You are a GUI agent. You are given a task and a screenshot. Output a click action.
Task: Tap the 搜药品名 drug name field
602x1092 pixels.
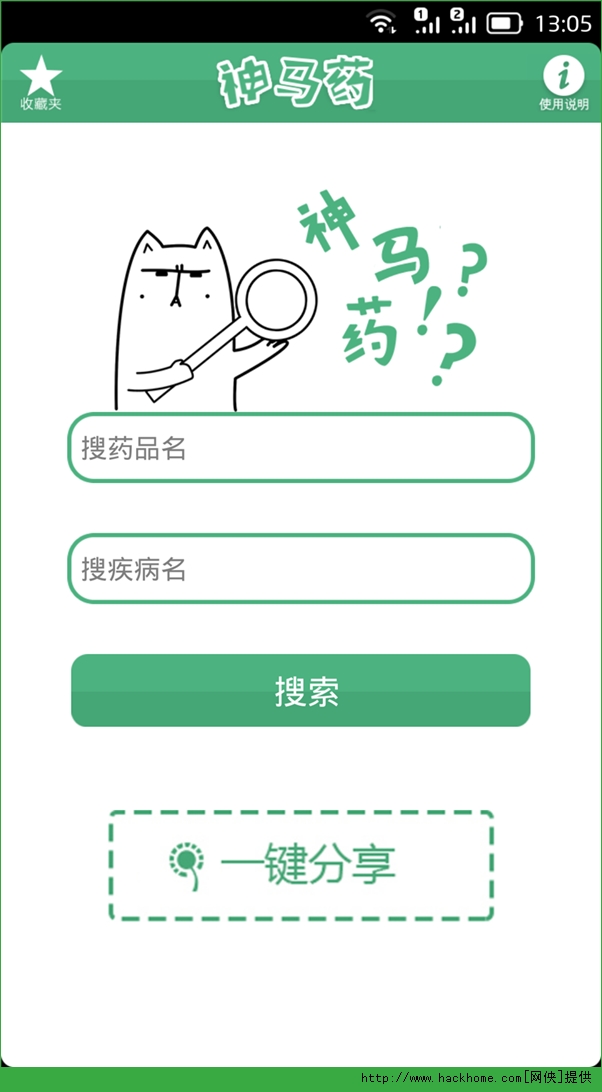tap(301, 448)
